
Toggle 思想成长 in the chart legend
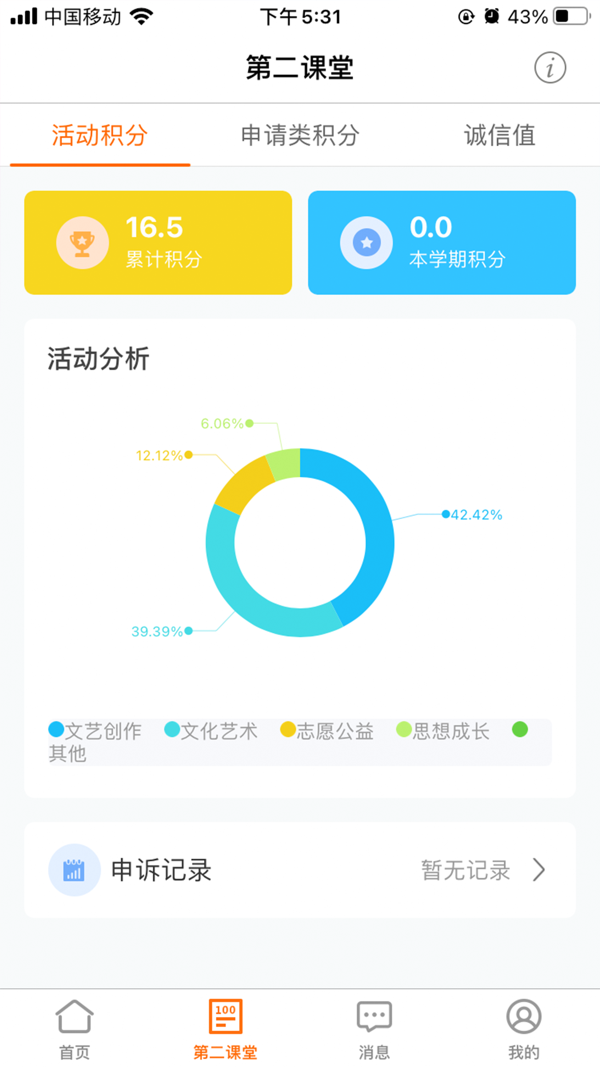(443, 731)
